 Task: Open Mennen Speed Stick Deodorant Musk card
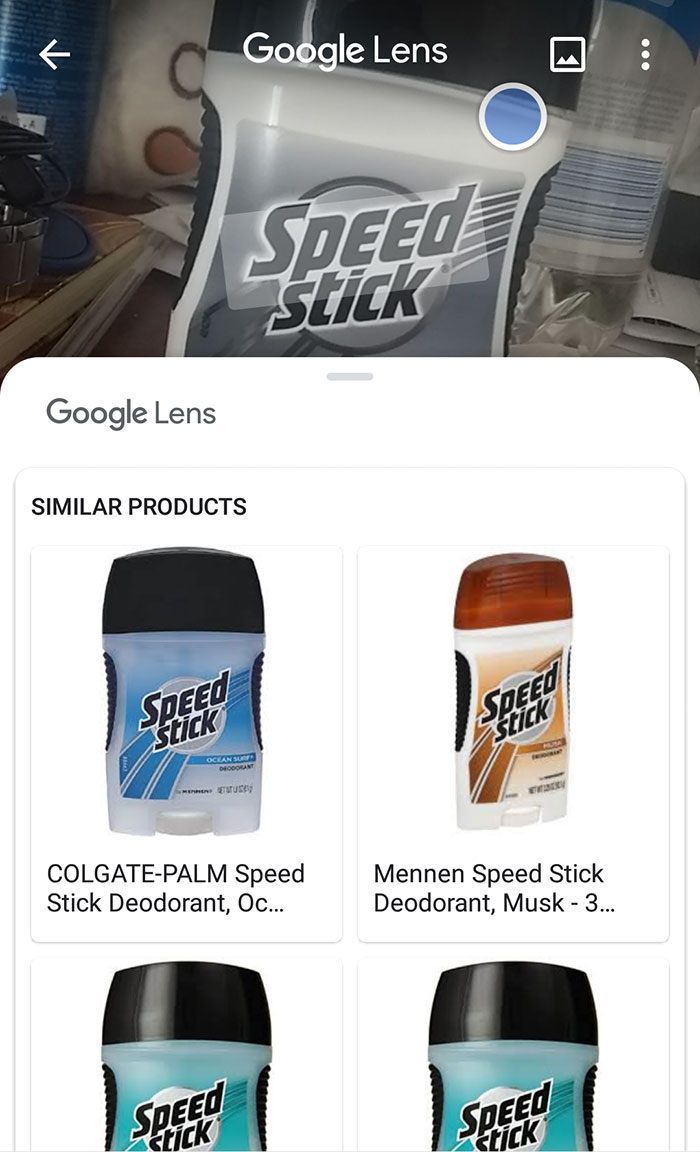513,743
